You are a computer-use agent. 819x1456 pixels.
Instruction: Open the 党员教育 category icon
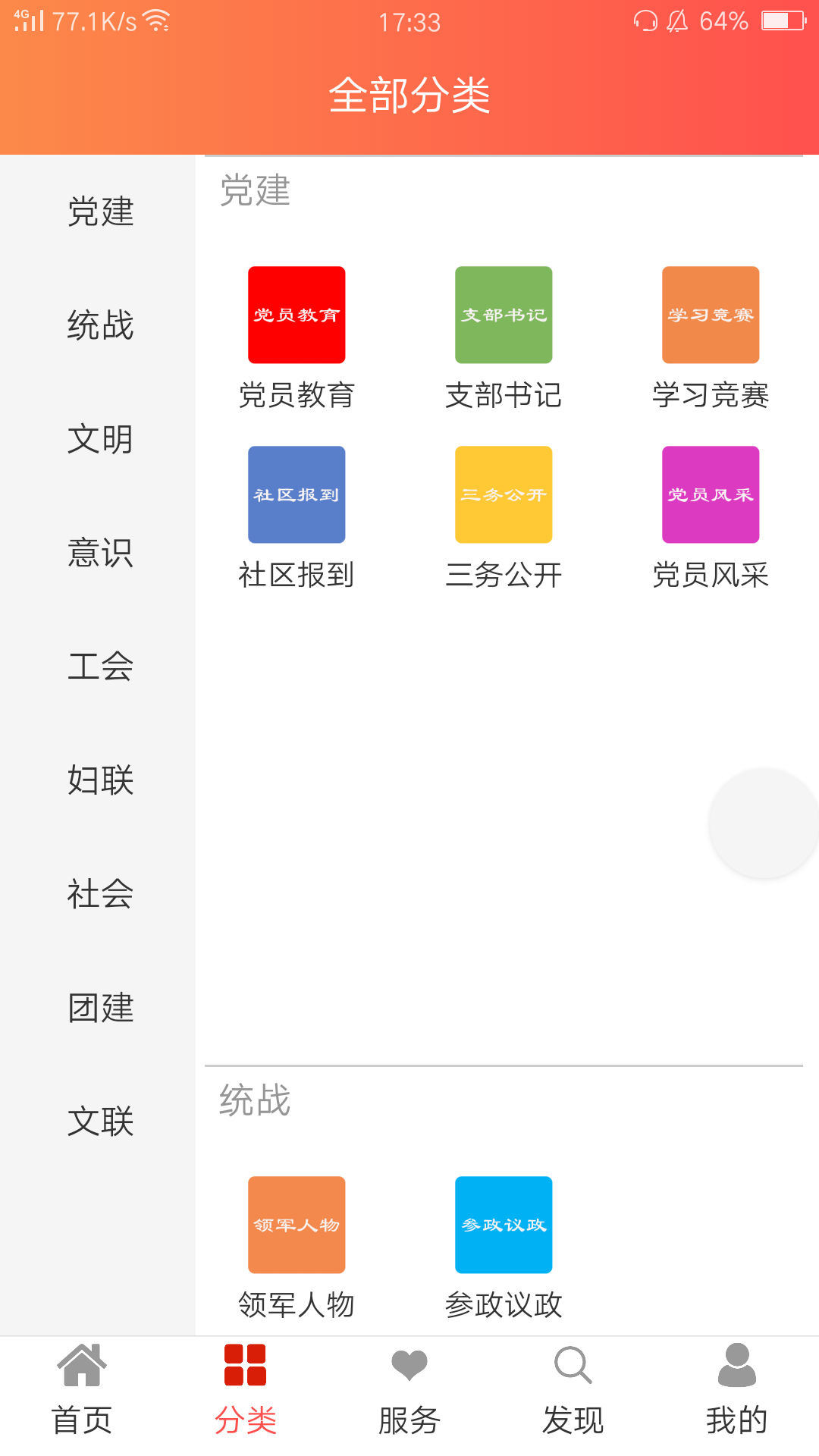pyautogui.click(x=296, y=314)
